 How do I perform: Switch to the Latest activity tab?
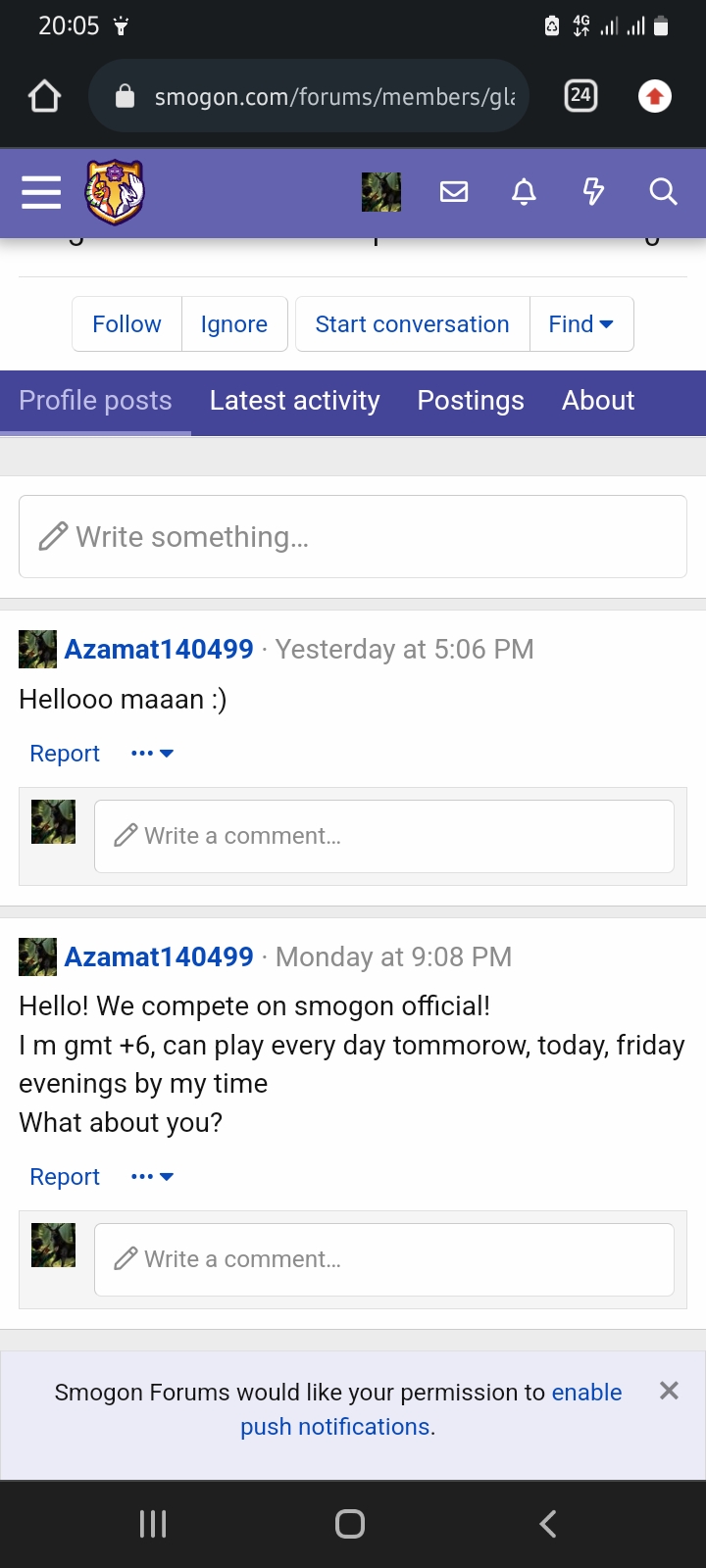pos(294,401)
